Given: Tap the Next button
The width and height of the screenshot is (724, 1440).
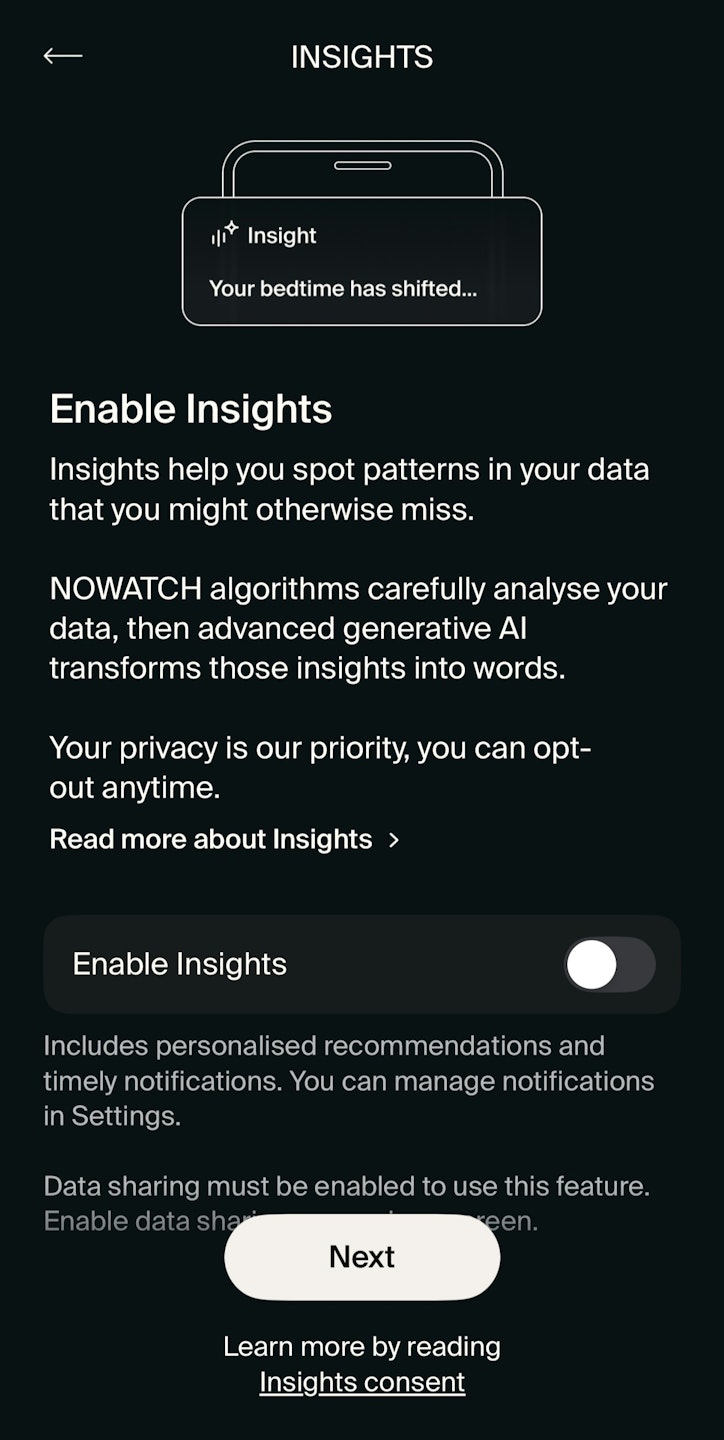Looking at the screenshot, I should 362,1257.
